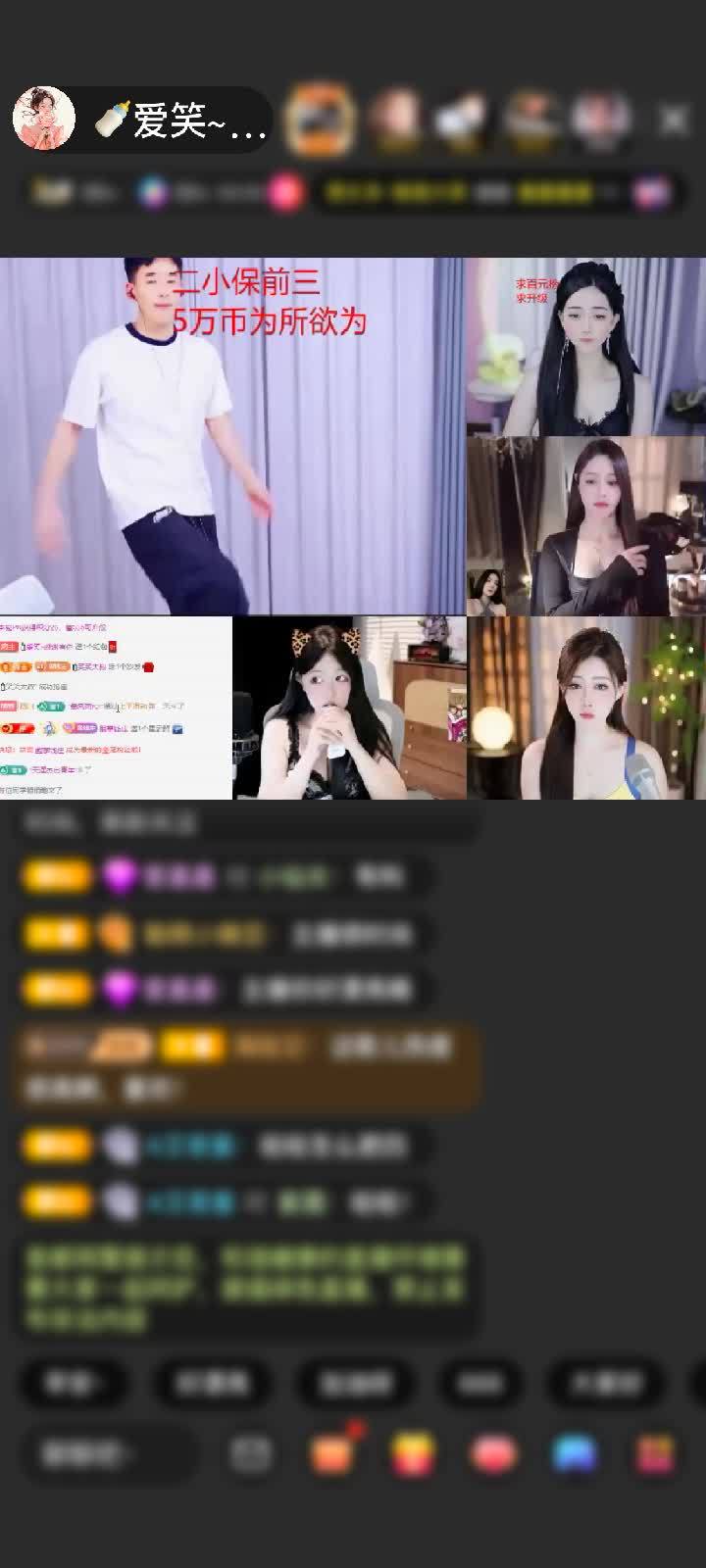Select the first quick reply chip
Image resolution: width=706 pixels, height=1568 pixels.
[x=73, y=1383]
